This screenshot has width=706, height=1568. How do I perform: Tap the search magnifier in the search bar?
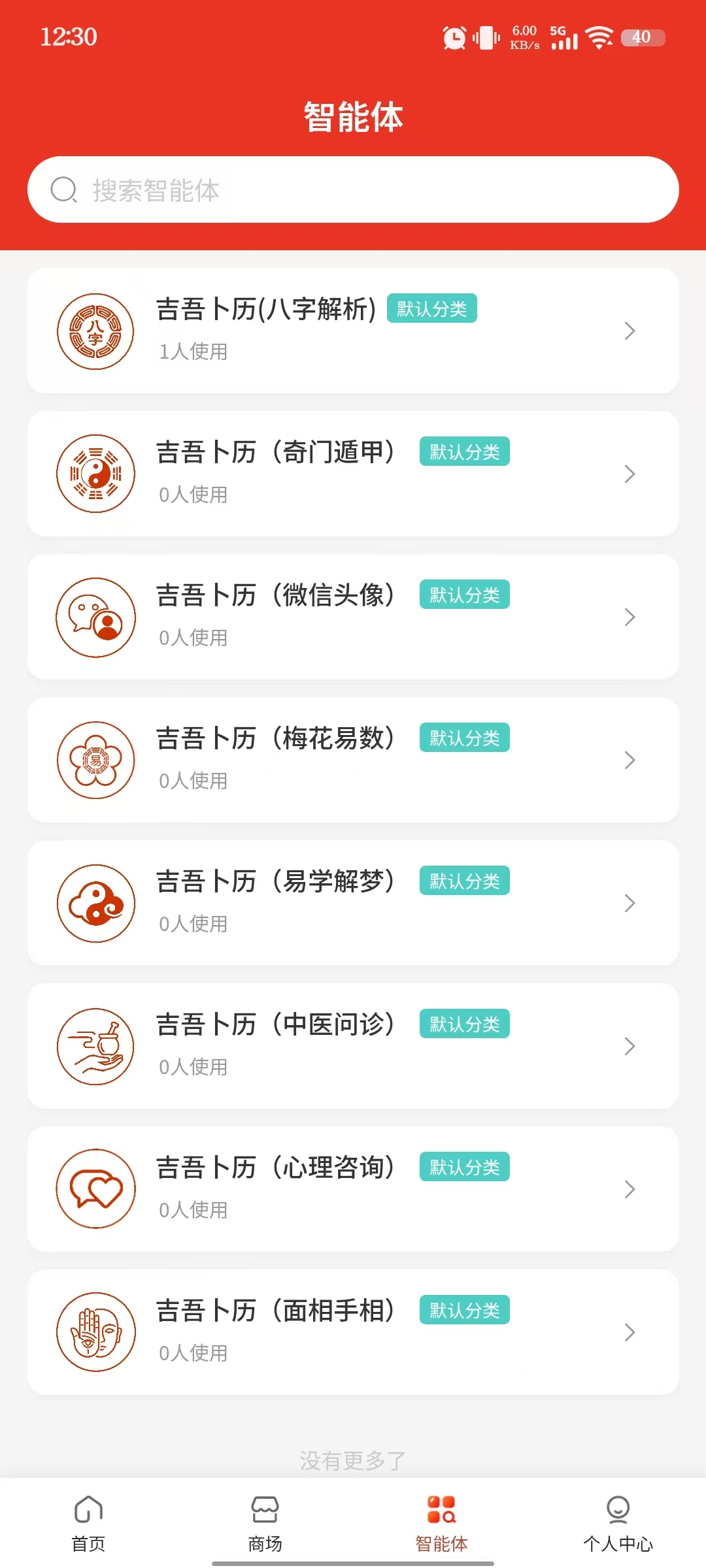point(63,191)
